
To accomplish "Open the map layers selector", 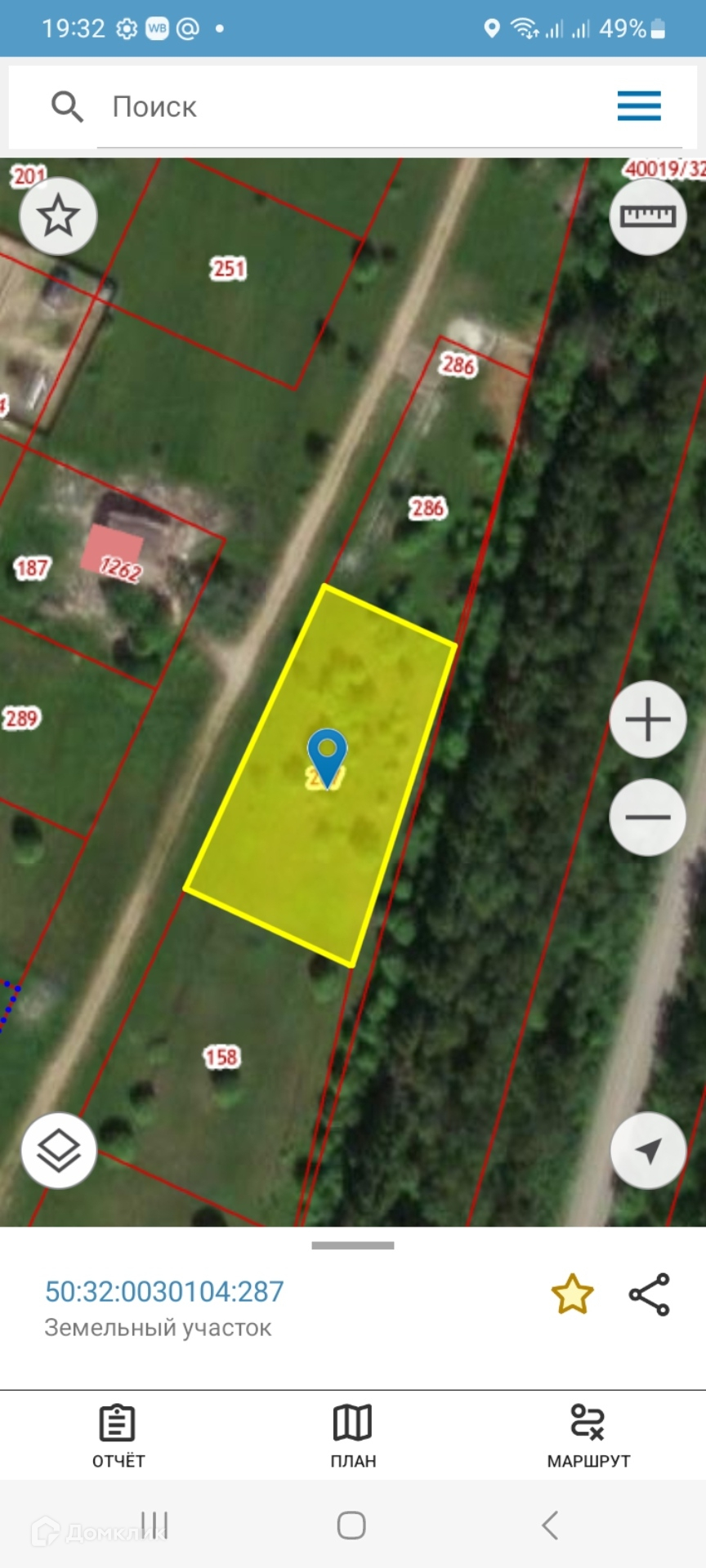I will 59,1151.
